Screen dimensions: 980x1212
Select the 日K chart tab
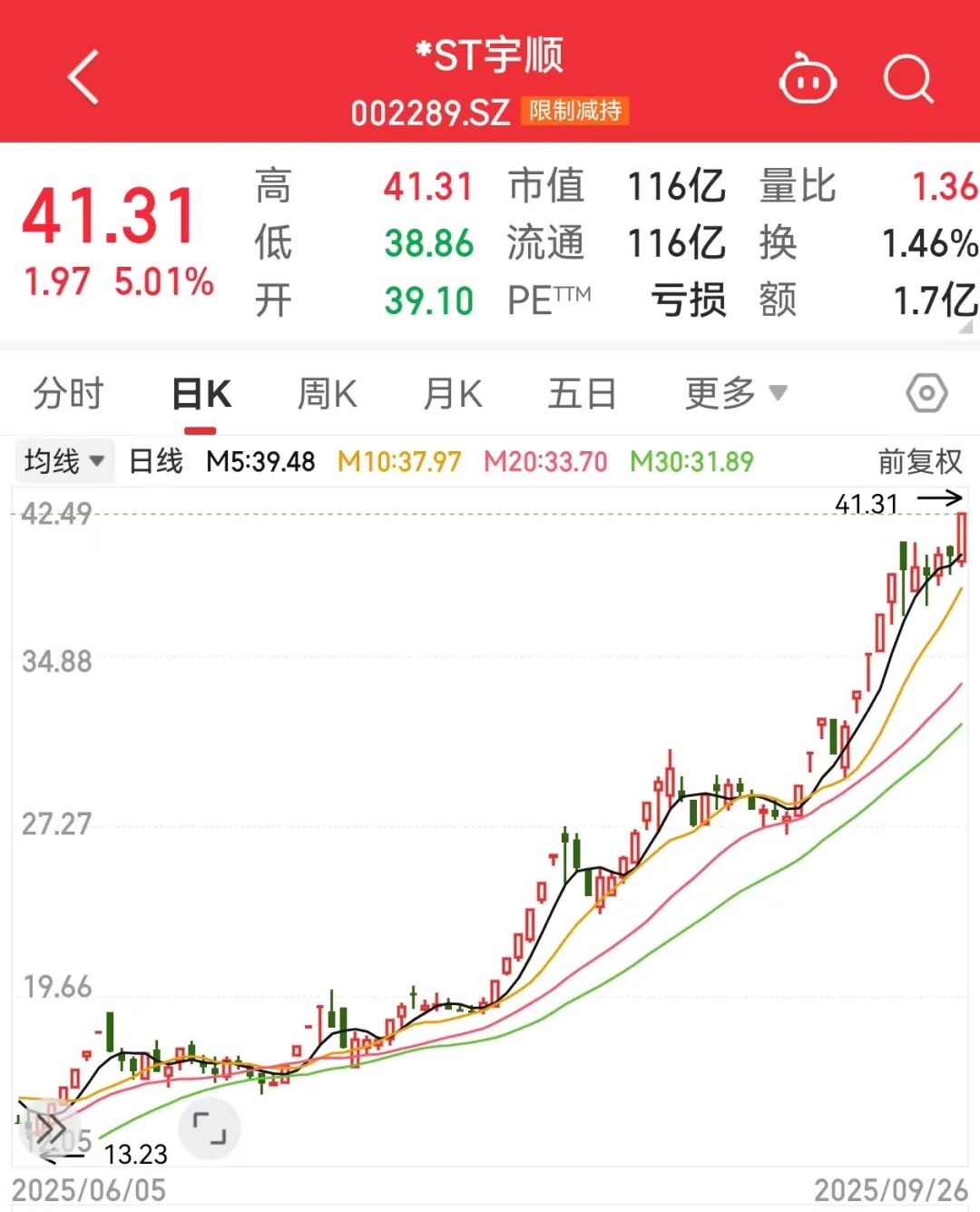click(201, 395)
